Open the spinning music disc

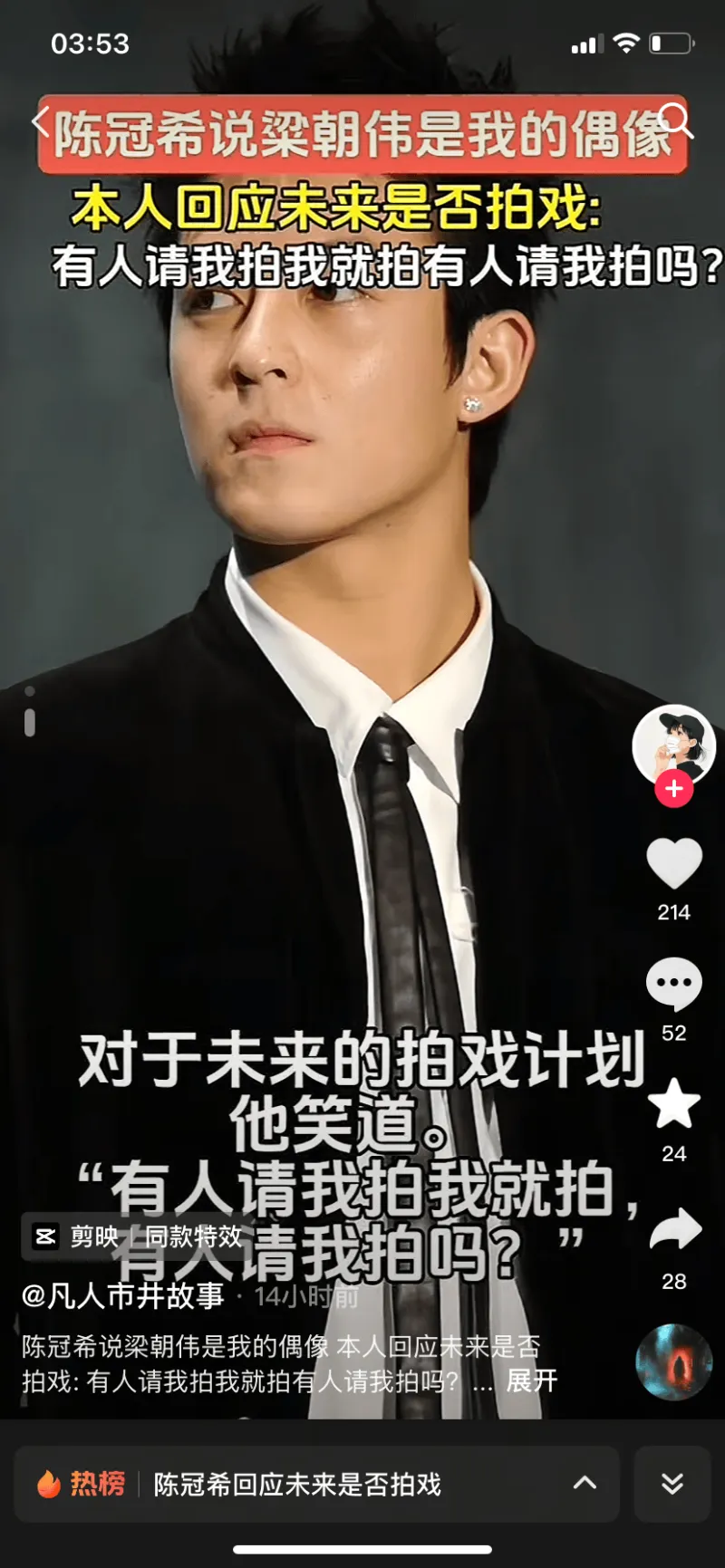click(x=673, y=1361)
